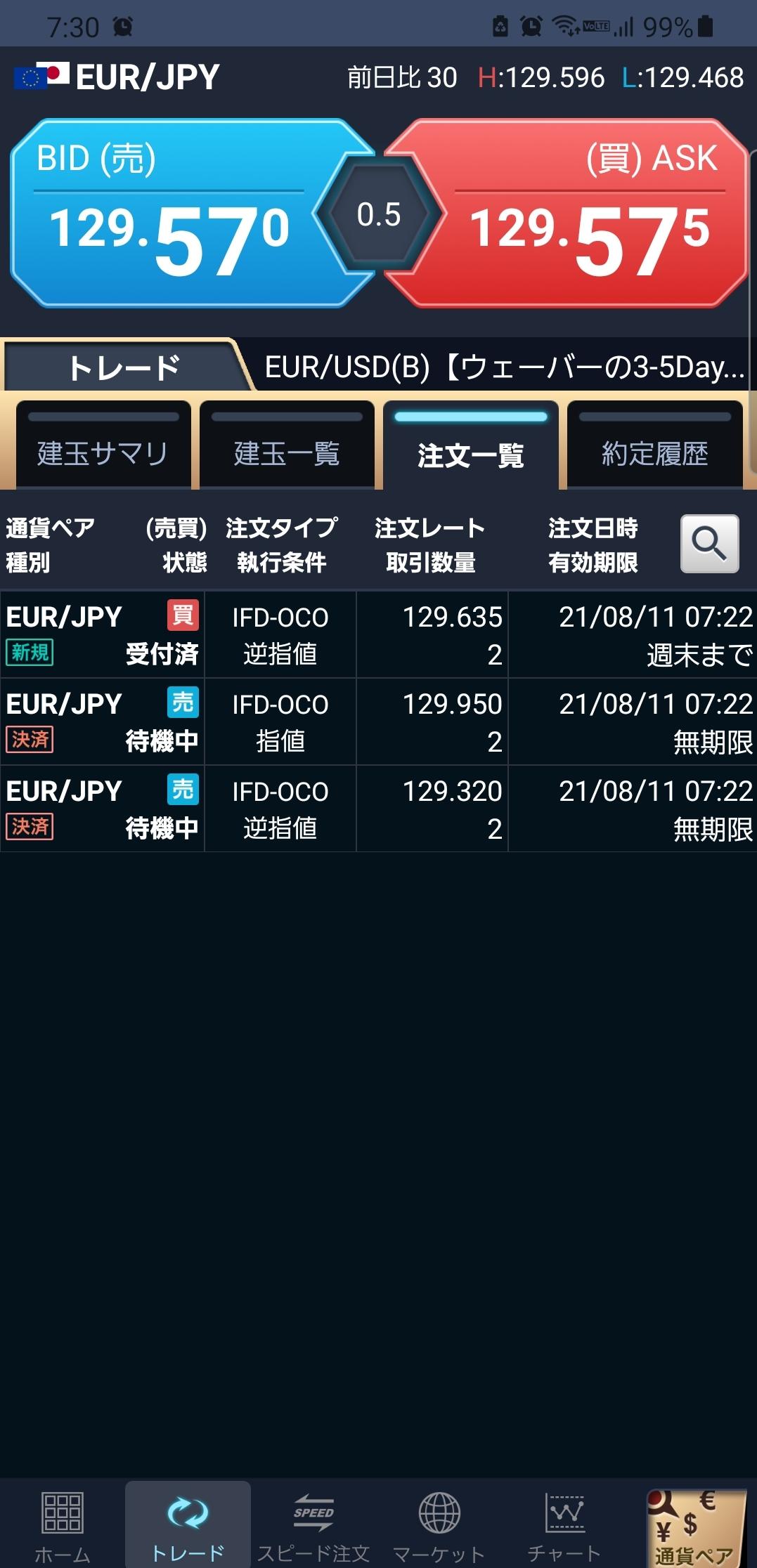The image size is (757, 1568).
Task: Open the EUR/JPY sell order at 129.320
Action: (x=378, y=809)
